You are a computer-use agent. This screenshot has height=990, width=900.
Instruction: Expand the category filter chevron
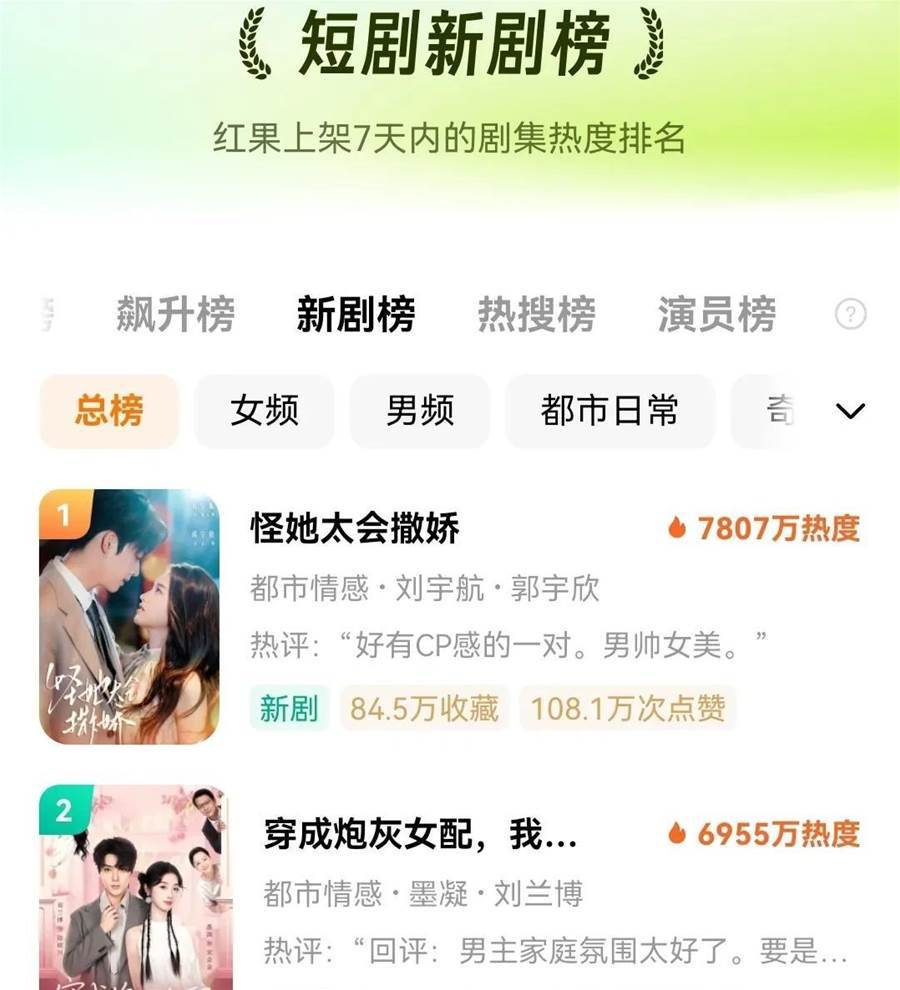click(850, 411)
